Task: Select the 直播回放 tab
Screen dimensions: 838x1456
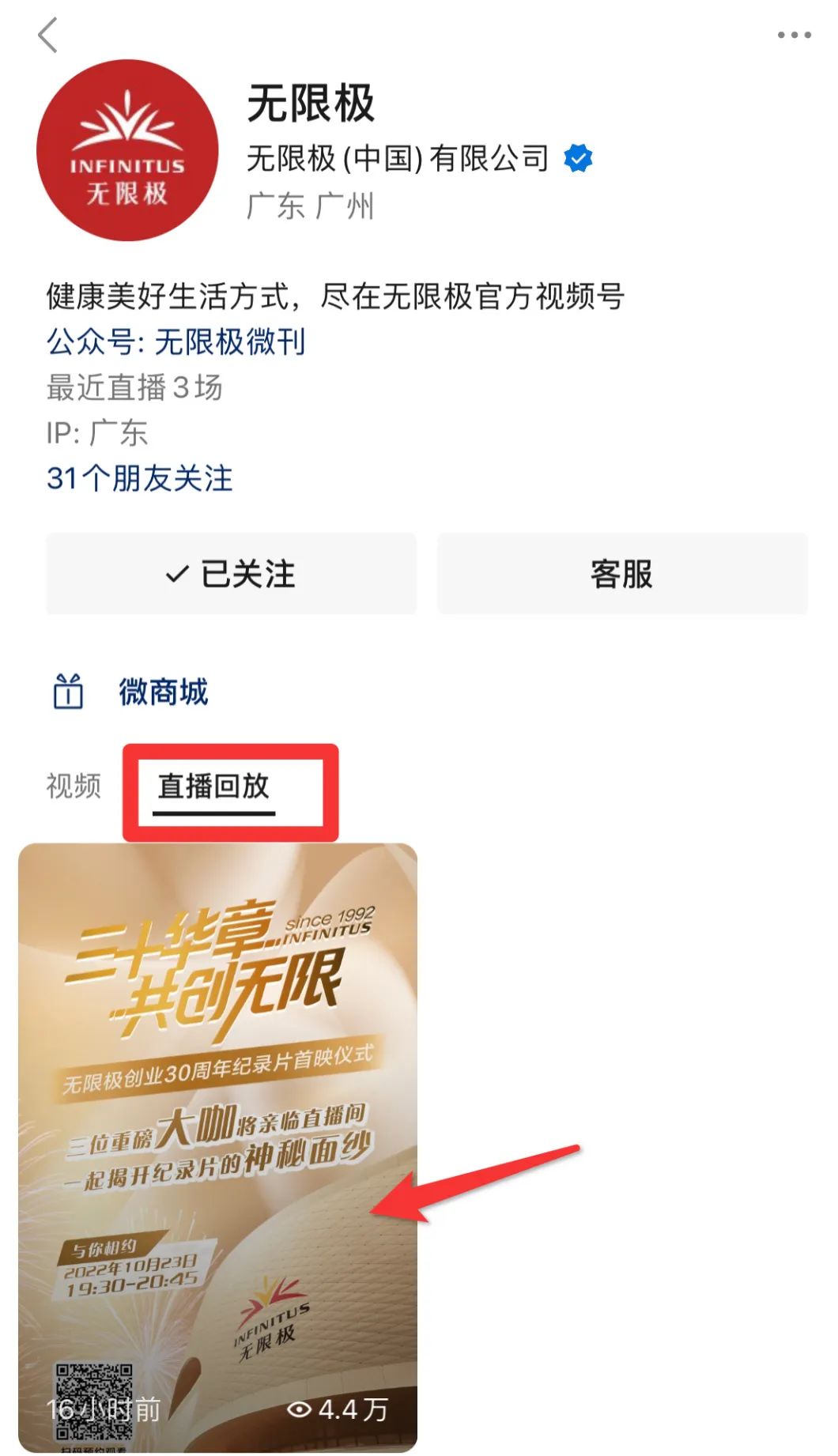Action: tap(213, 786)
